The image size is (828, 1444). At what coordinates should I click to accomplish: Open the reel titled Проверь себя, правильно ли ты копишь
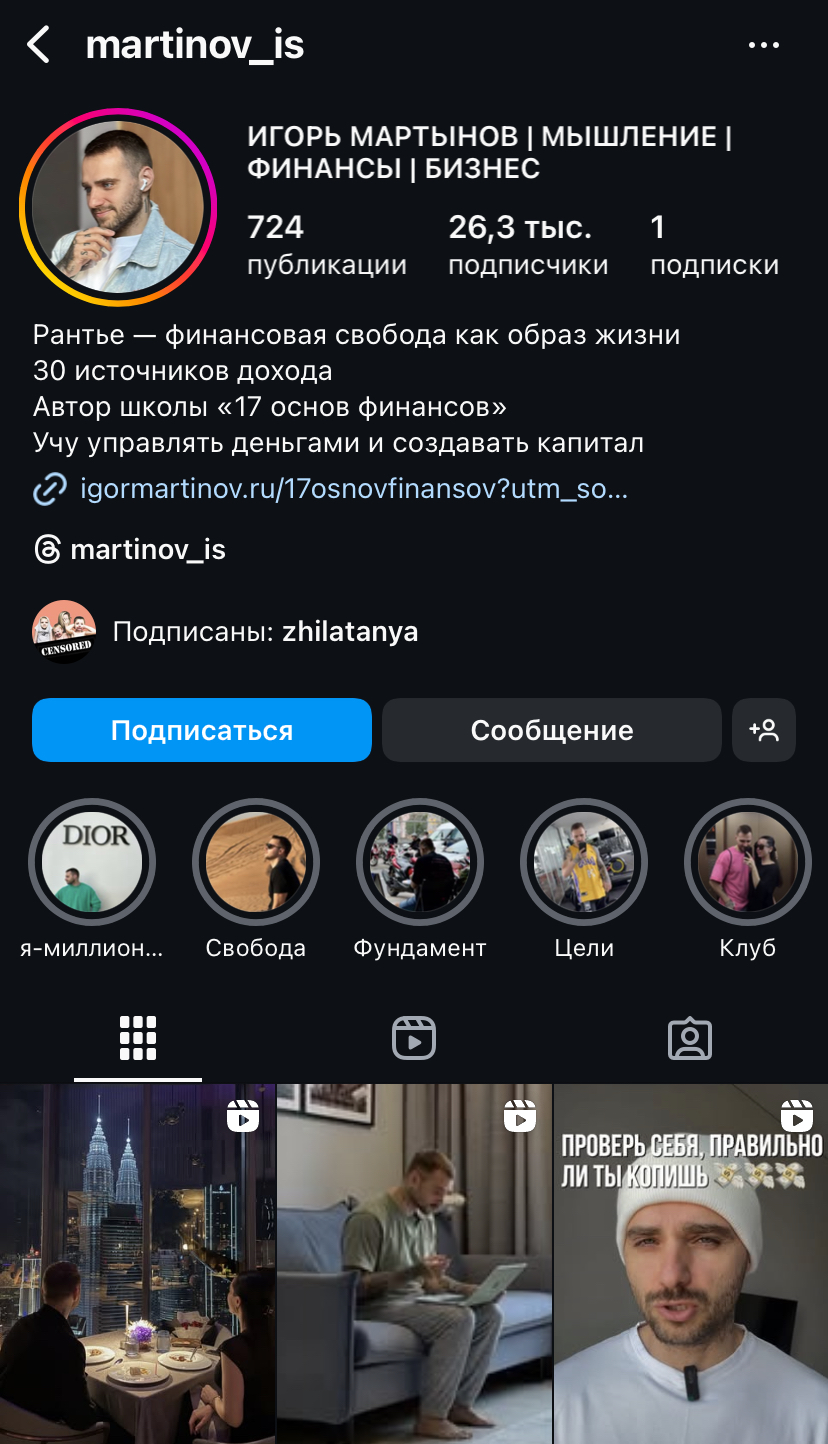[691, 1264]
